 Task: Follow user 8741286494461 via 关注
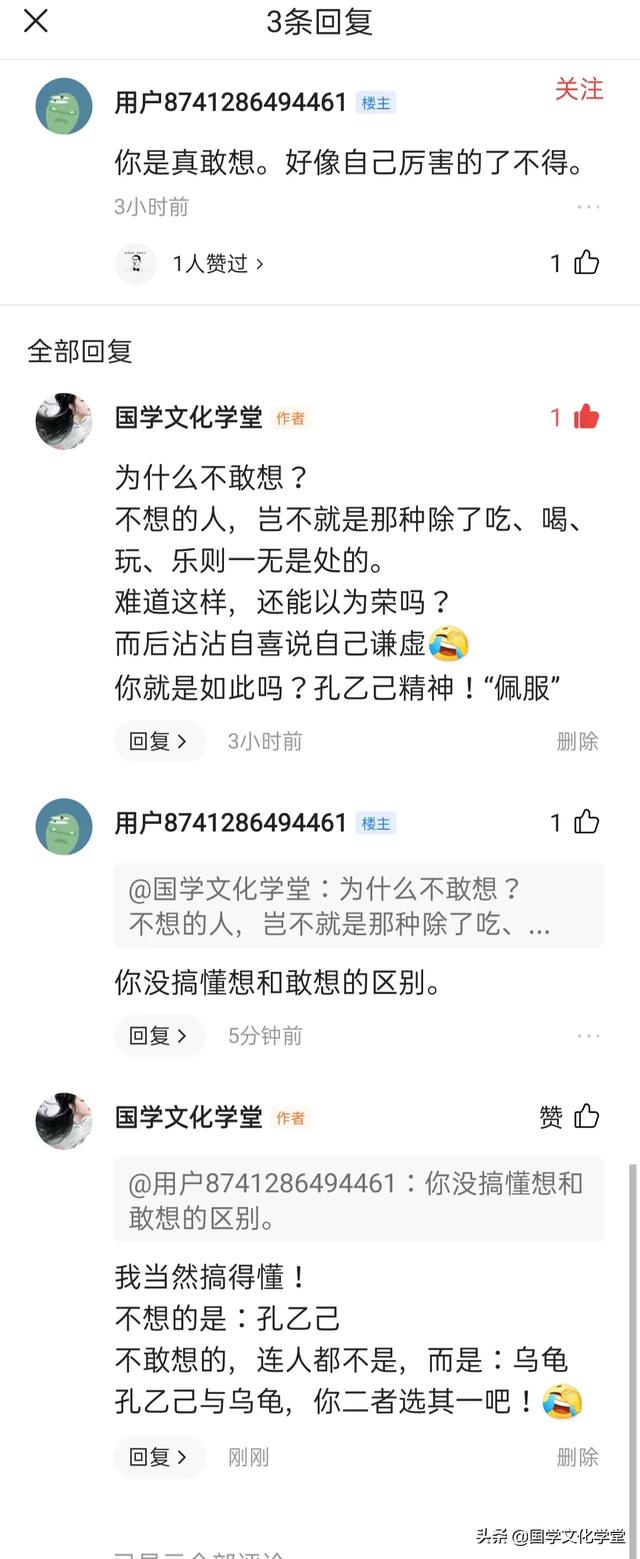pos(579,90)
